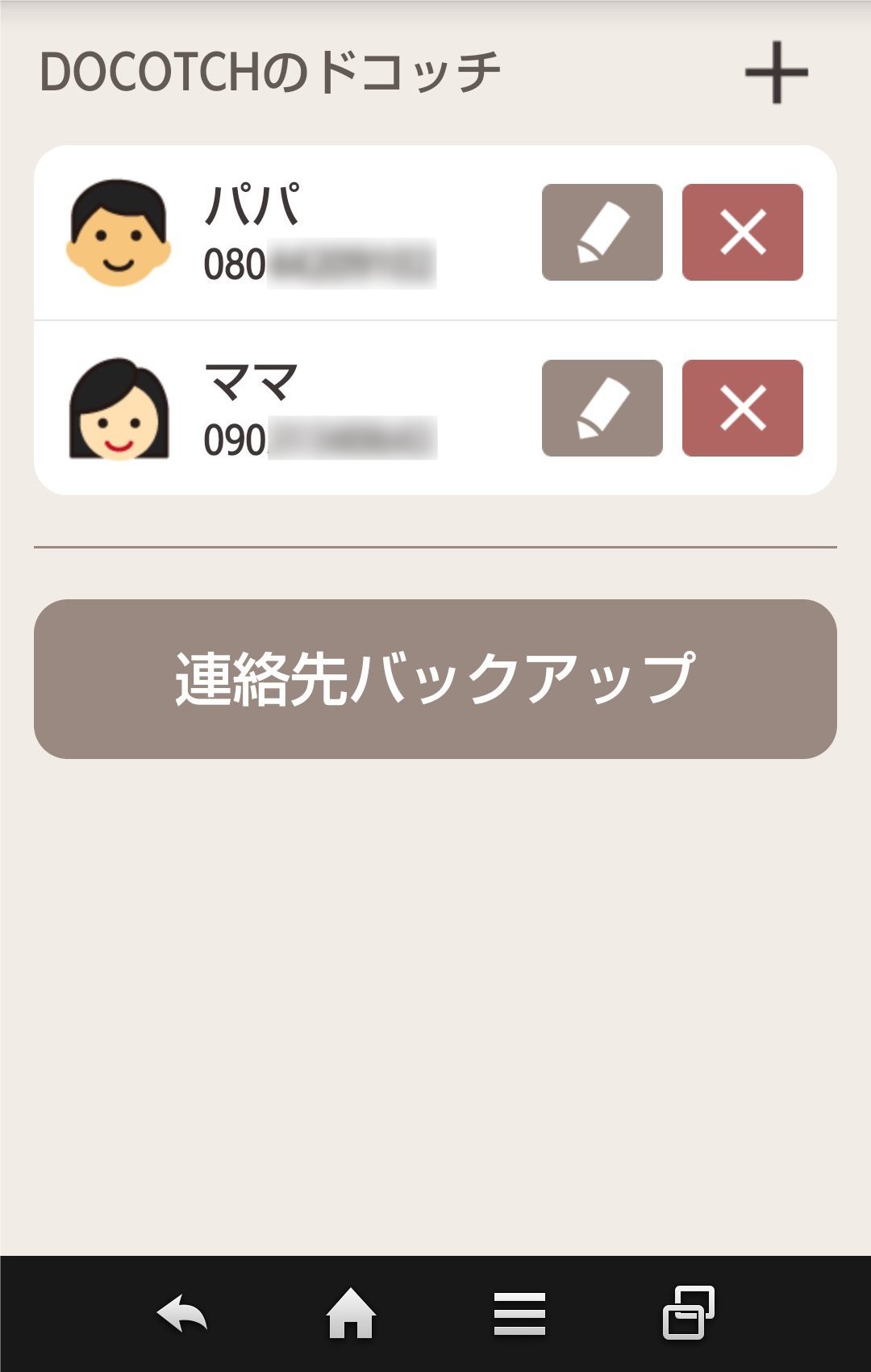Show recent apps

(x=688, y=1314)
